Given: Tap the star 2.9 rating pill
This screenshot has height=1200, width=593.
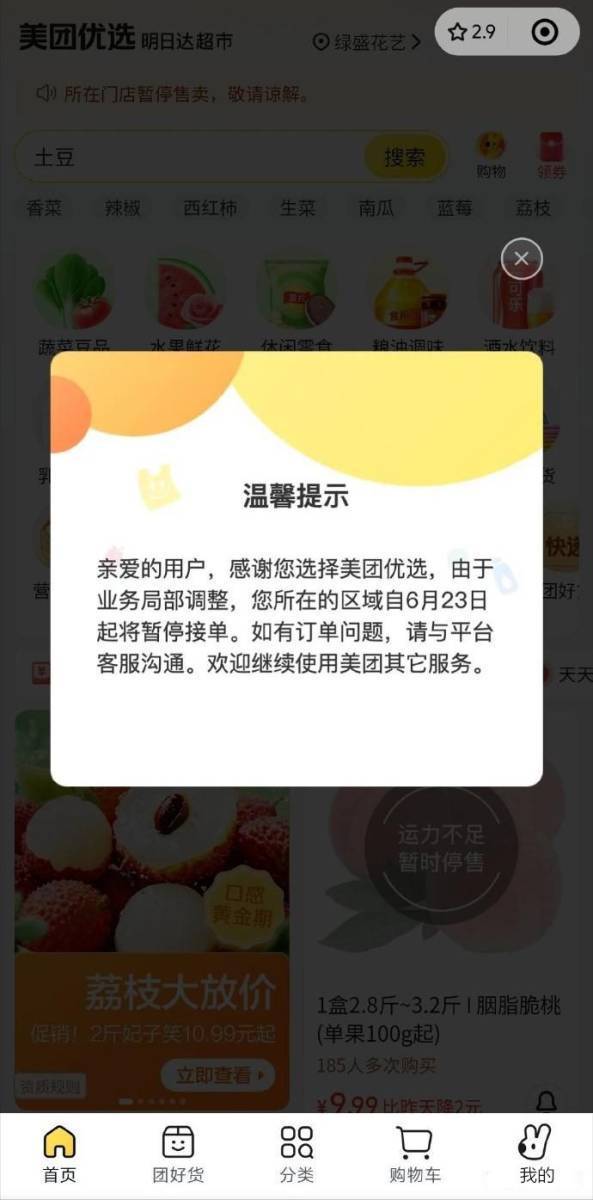Looking at the screenshot, I should tap(472, 32).
